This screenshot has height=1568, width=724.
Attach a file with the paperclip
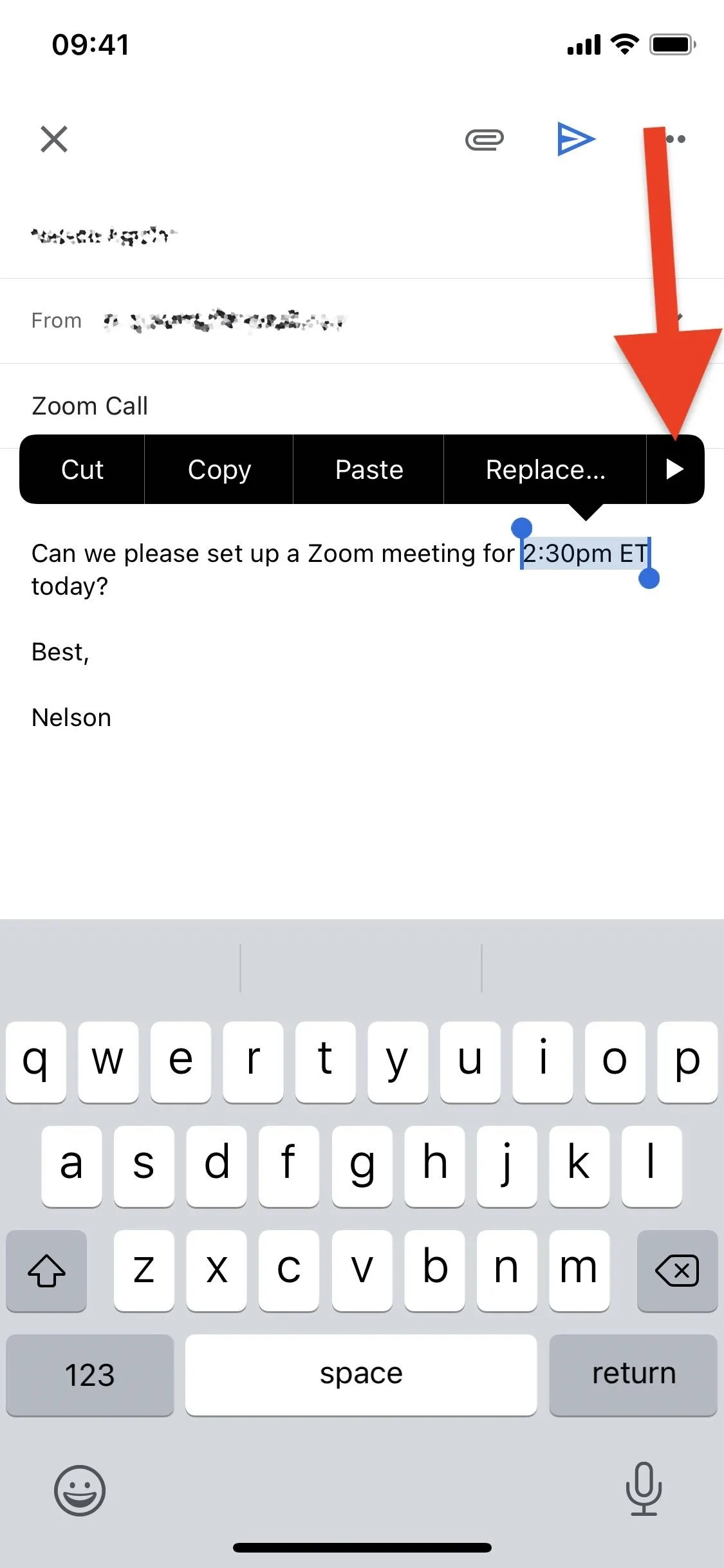485,139
